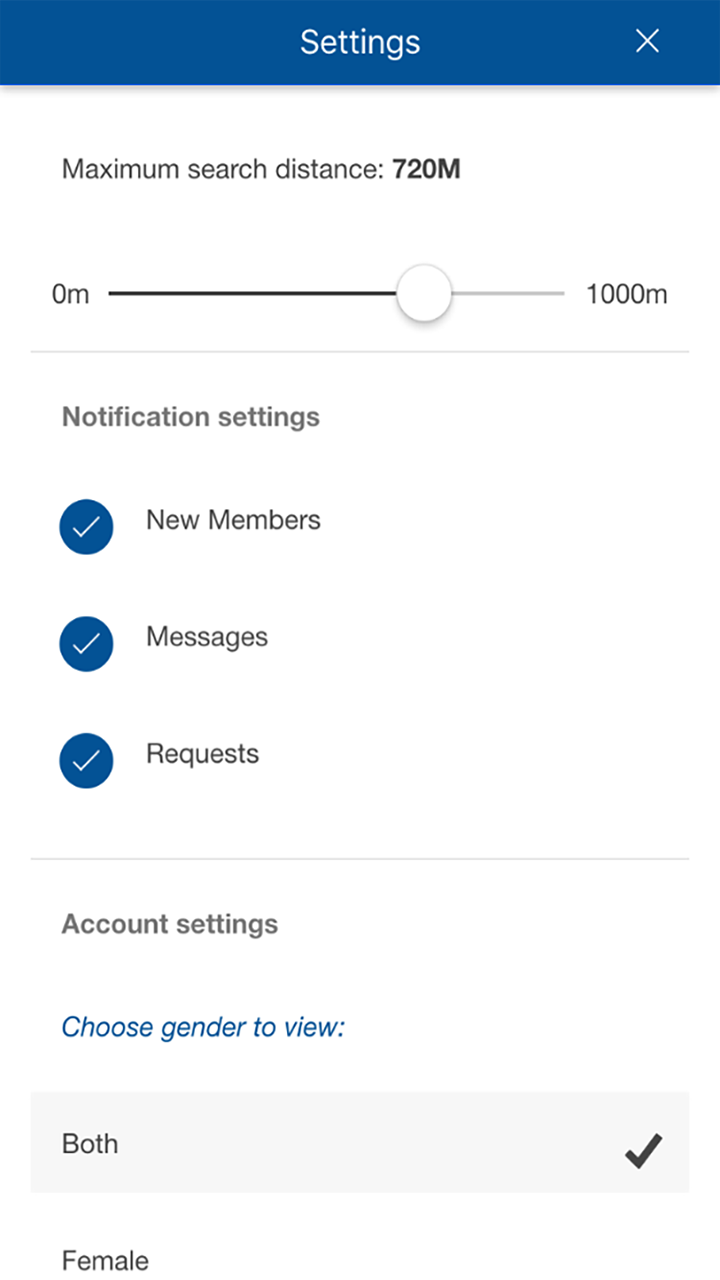
Task: Click the Female row at the bottom
Action: (x=105, y=1258)
